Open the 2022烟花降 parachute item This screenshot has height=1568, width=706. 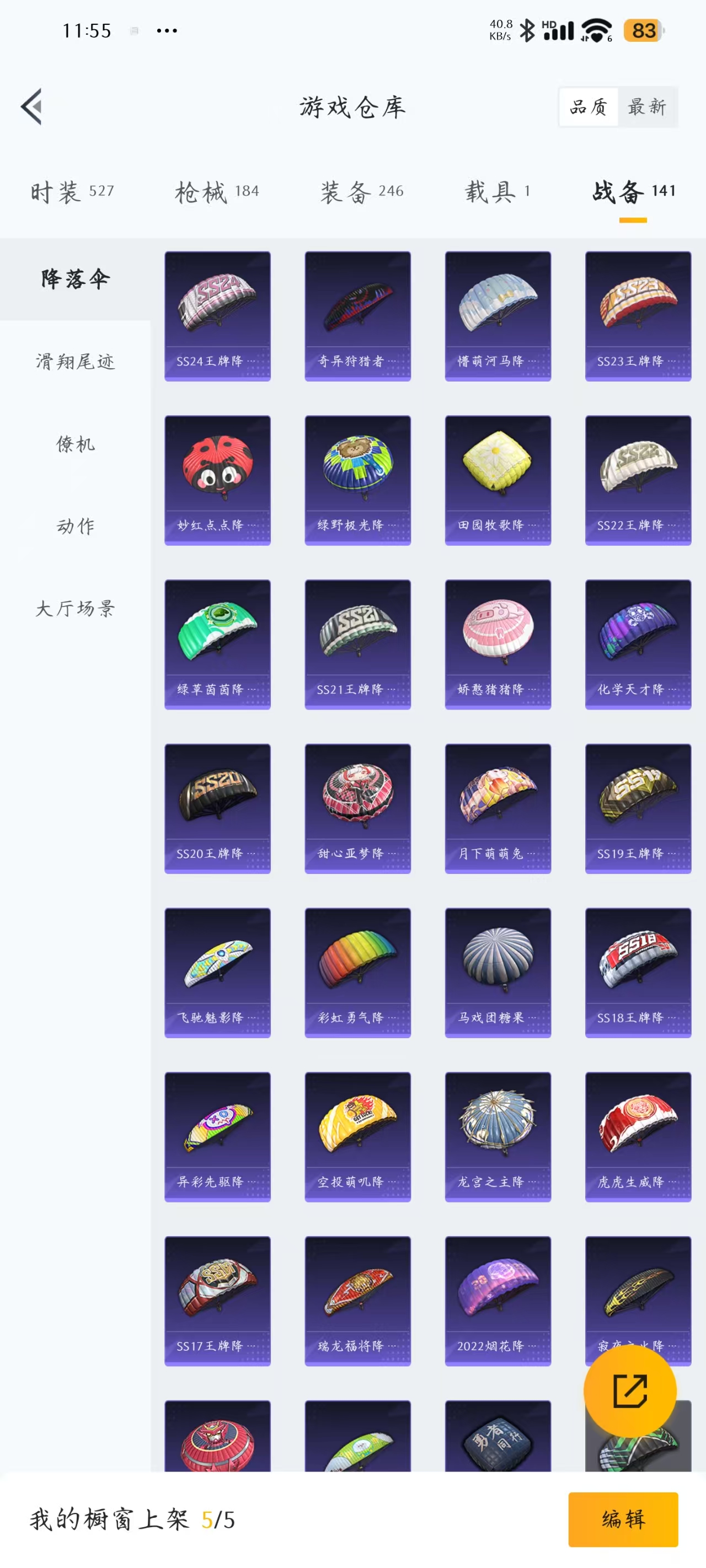[498, 1301]
